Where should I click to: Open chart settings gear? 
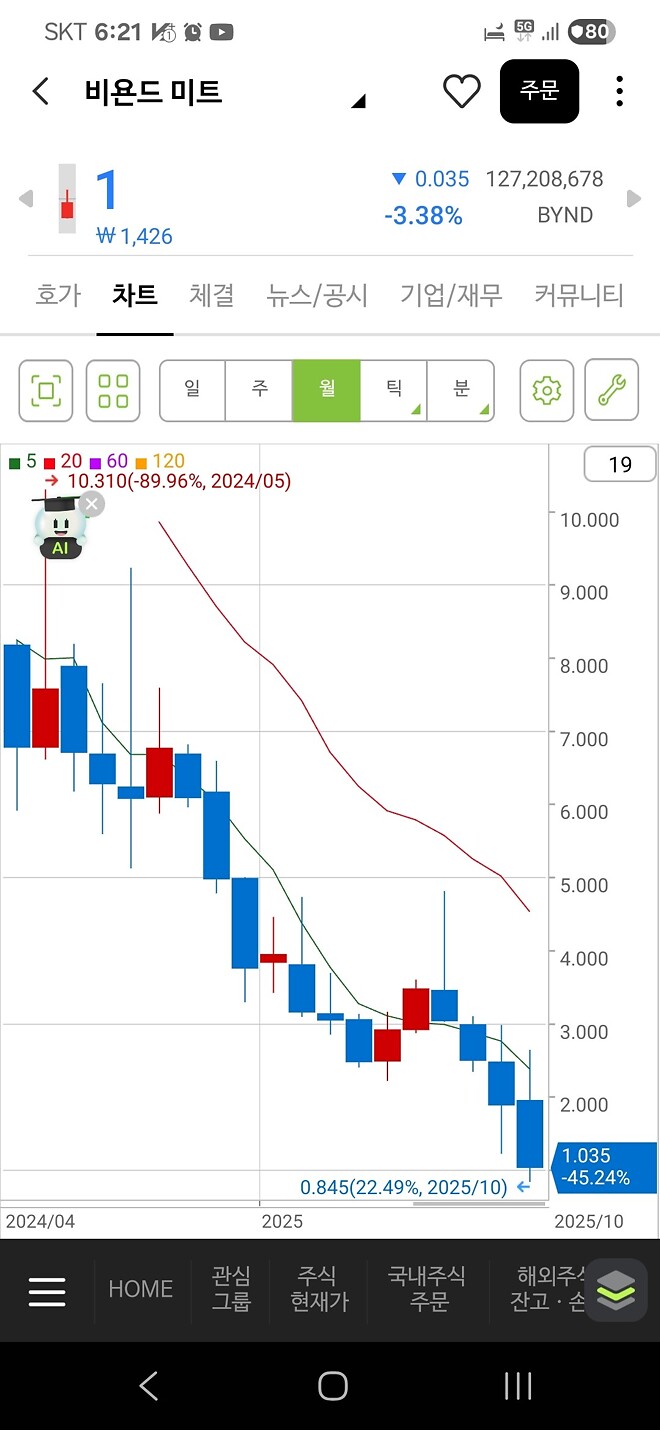click(x=546, y=390)
